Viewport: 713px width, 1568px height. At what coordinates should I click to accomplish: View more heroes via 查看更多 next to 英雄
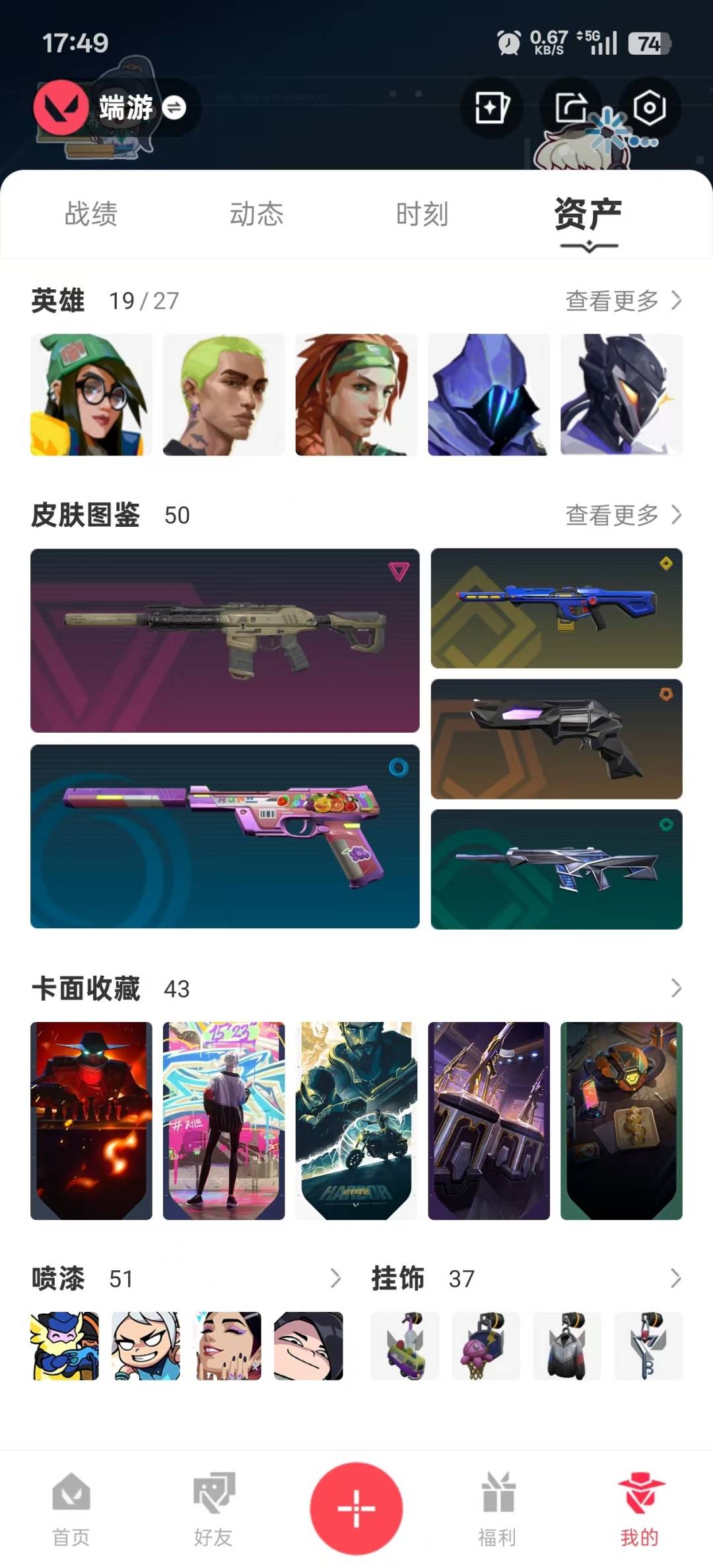623,301
